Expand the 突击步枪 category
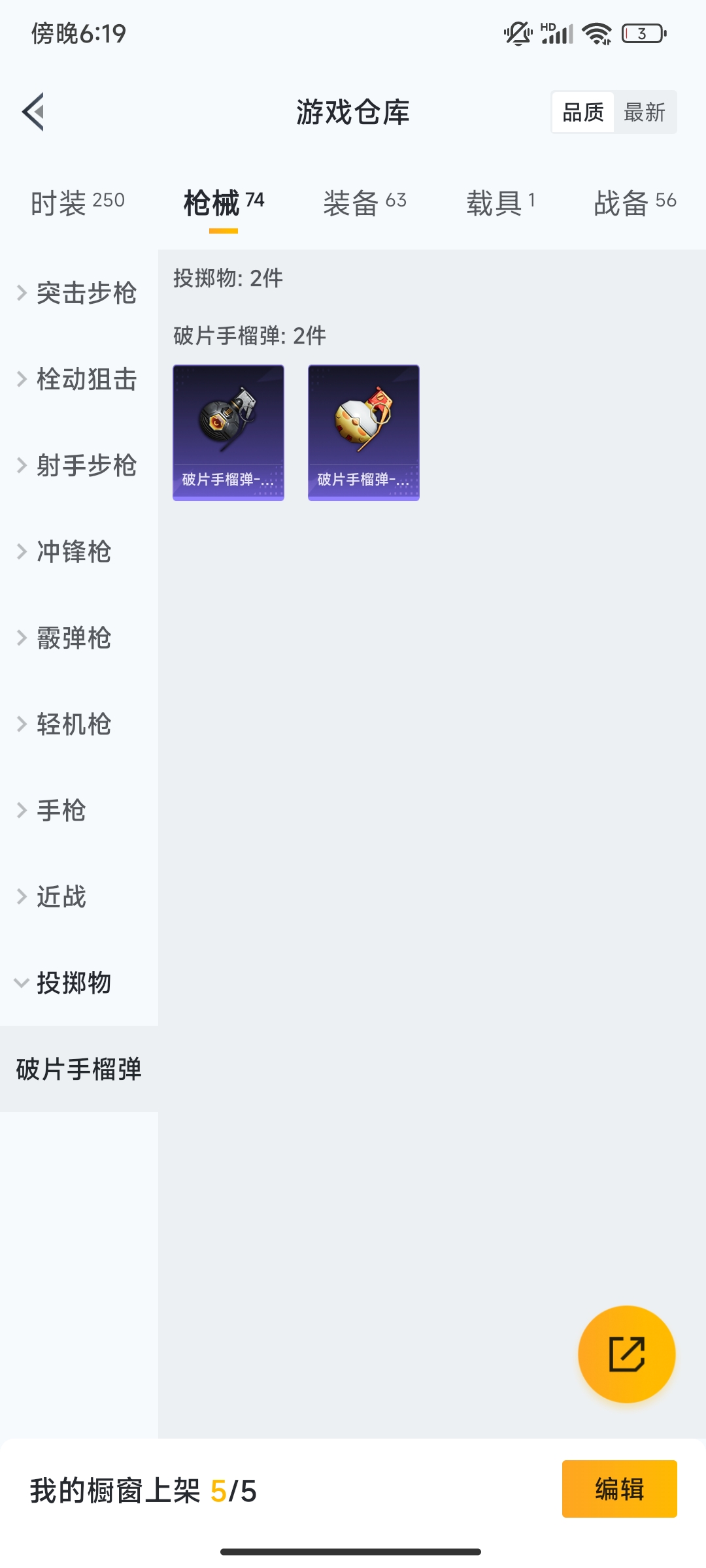The image size is (706, 1568). 78,293
